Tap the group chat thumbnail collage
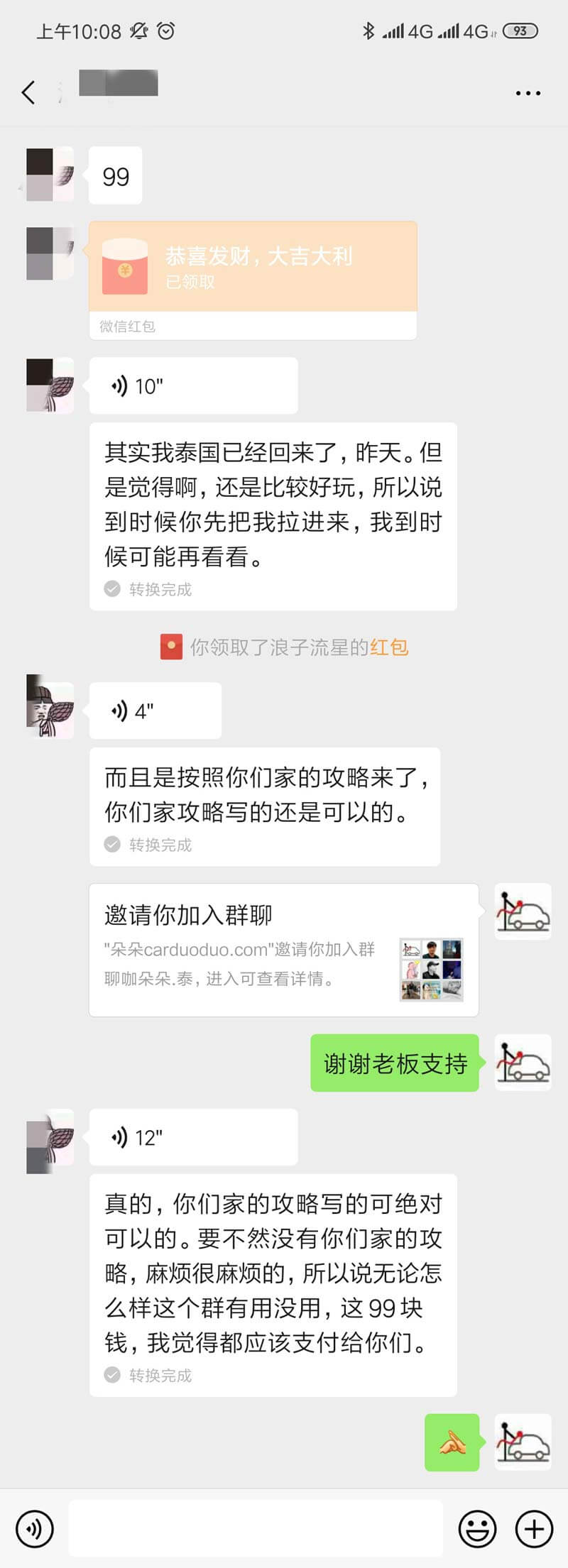 (x=431, y=970)
